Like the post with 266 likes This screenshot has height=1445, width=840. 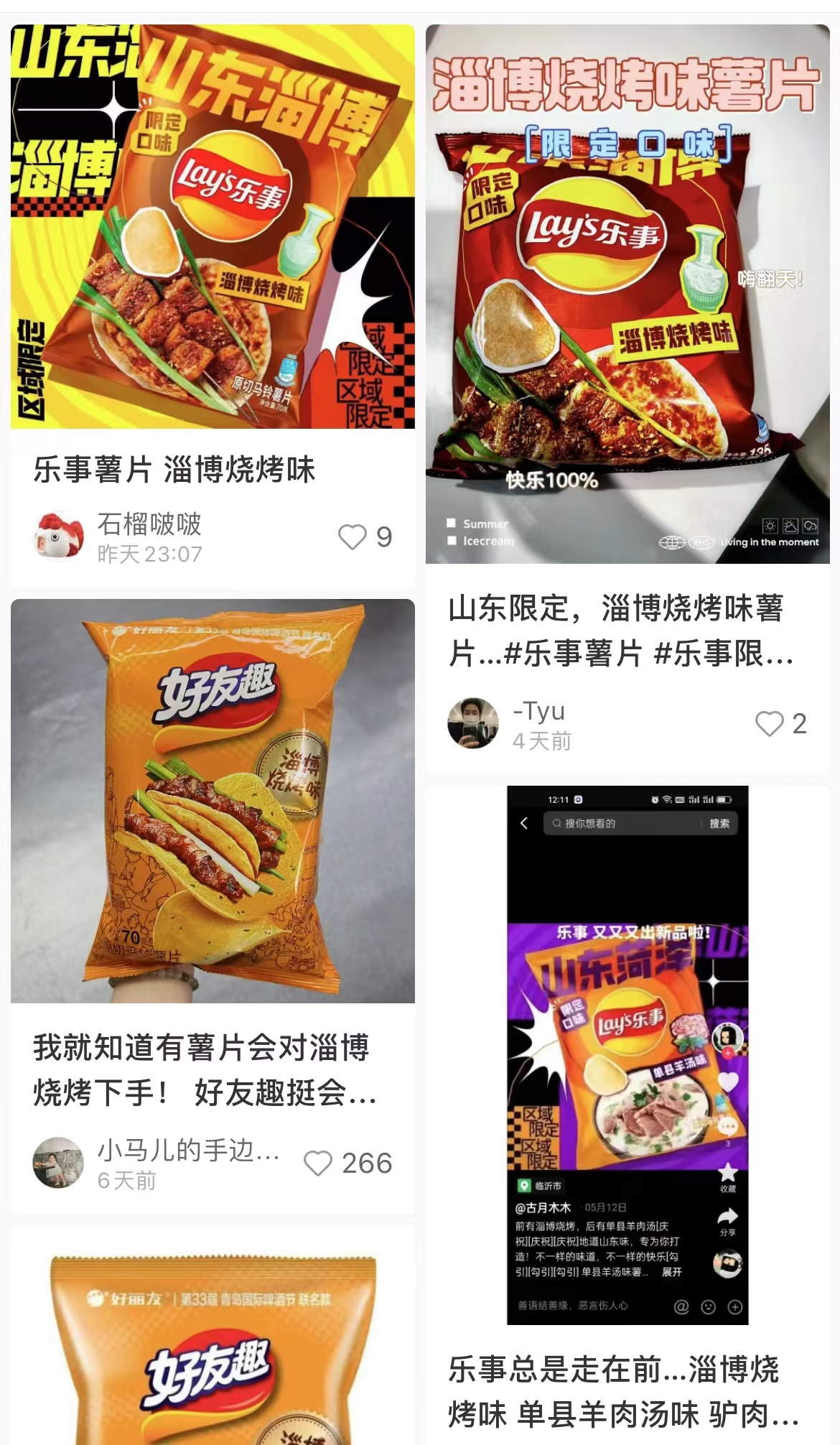(x=318, y=1163)
